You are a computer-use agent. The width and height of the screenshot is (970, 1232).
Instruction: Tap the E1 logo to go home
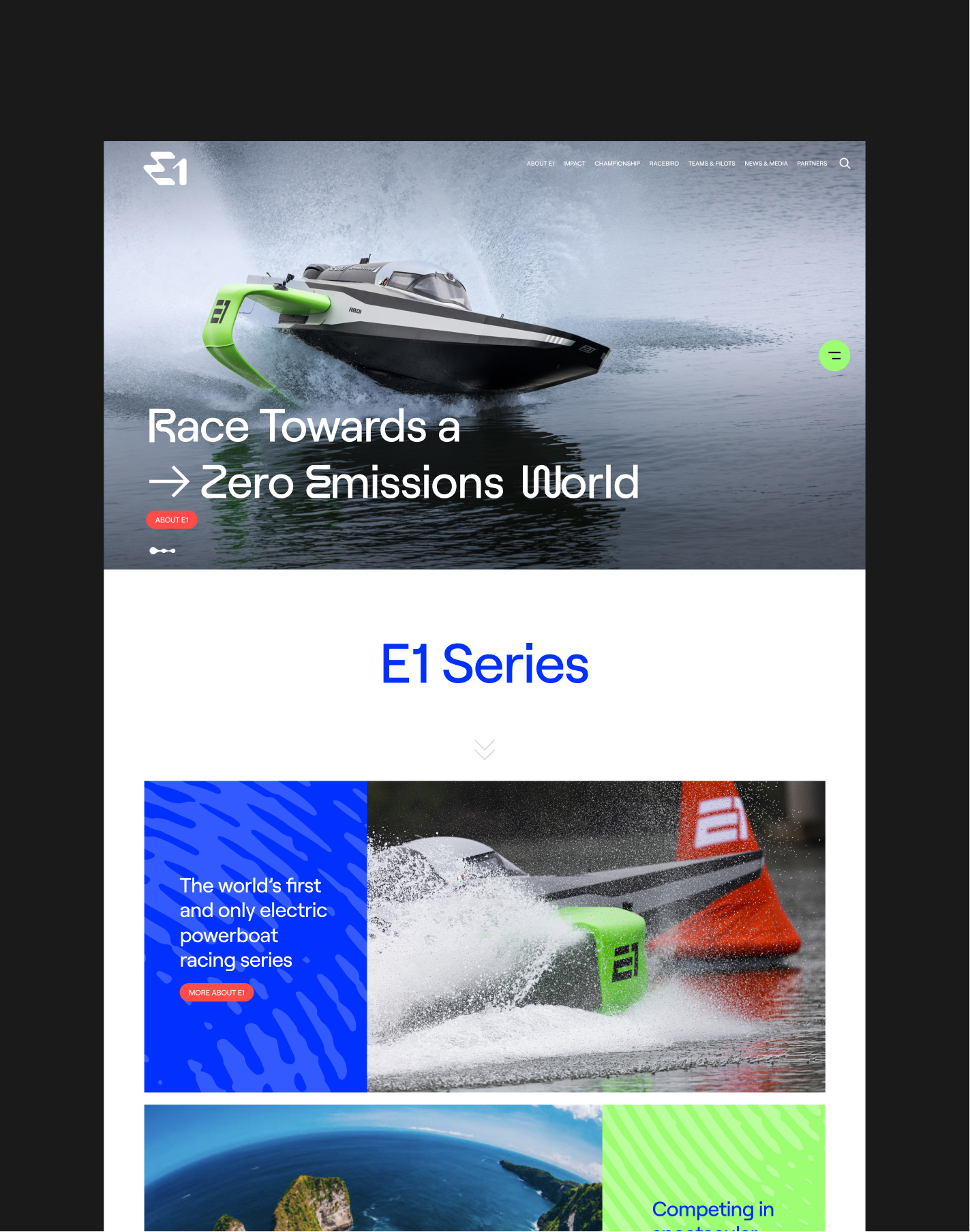coord(166,168)
